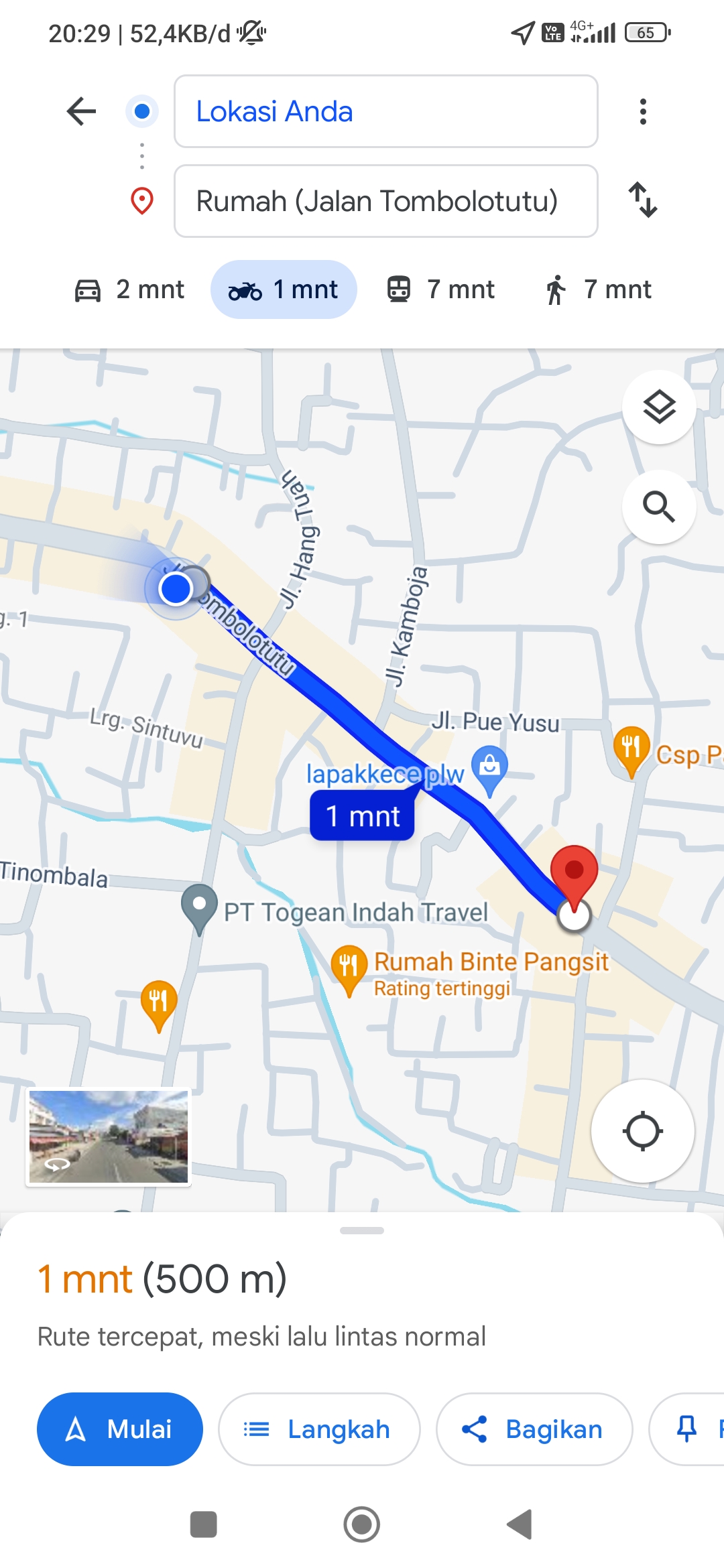Open the three-dot overflow menu
The image size is (724, 1568).
point(643,111)
